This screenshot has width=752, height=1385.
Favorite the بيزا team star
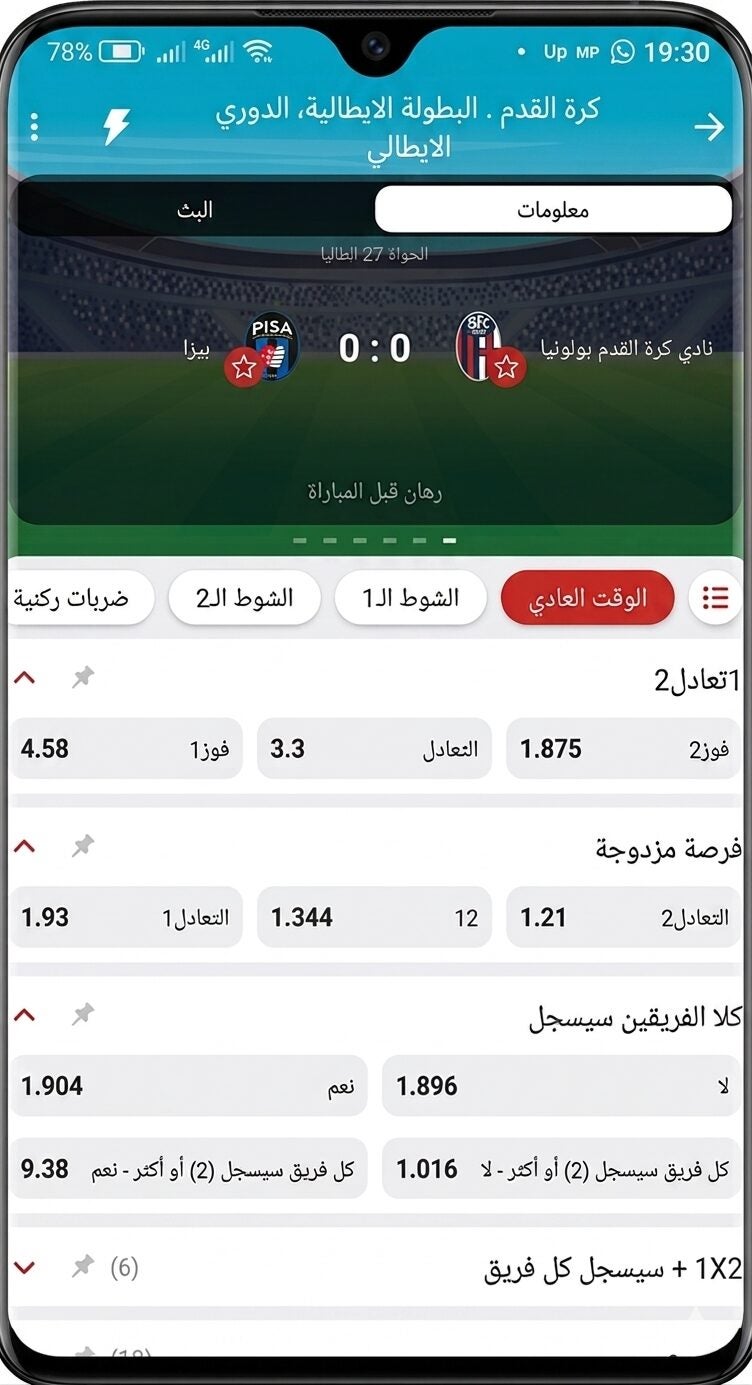tap(243, 367)
